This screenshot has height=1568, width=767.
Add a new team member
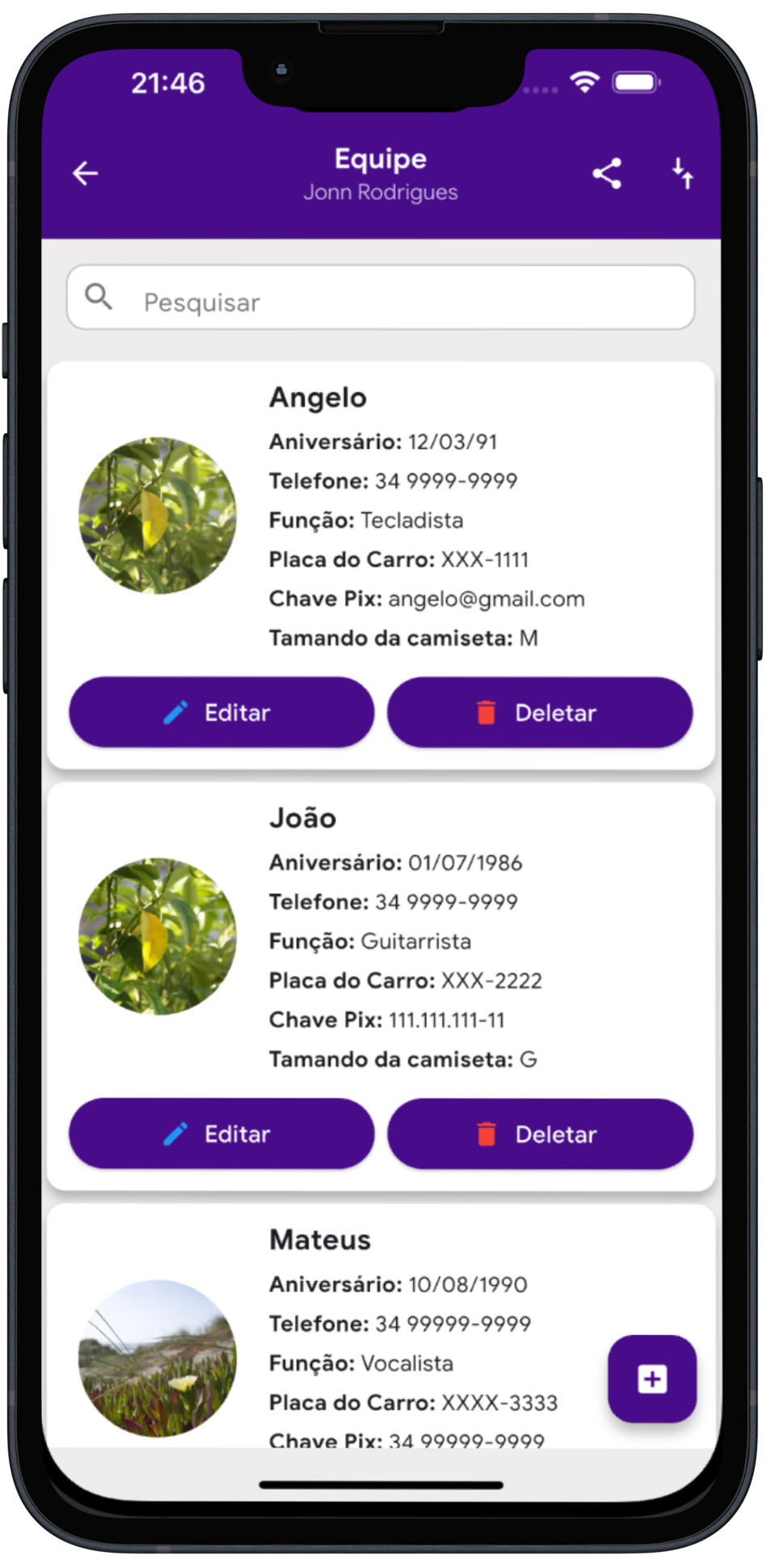click(651, 1379)
